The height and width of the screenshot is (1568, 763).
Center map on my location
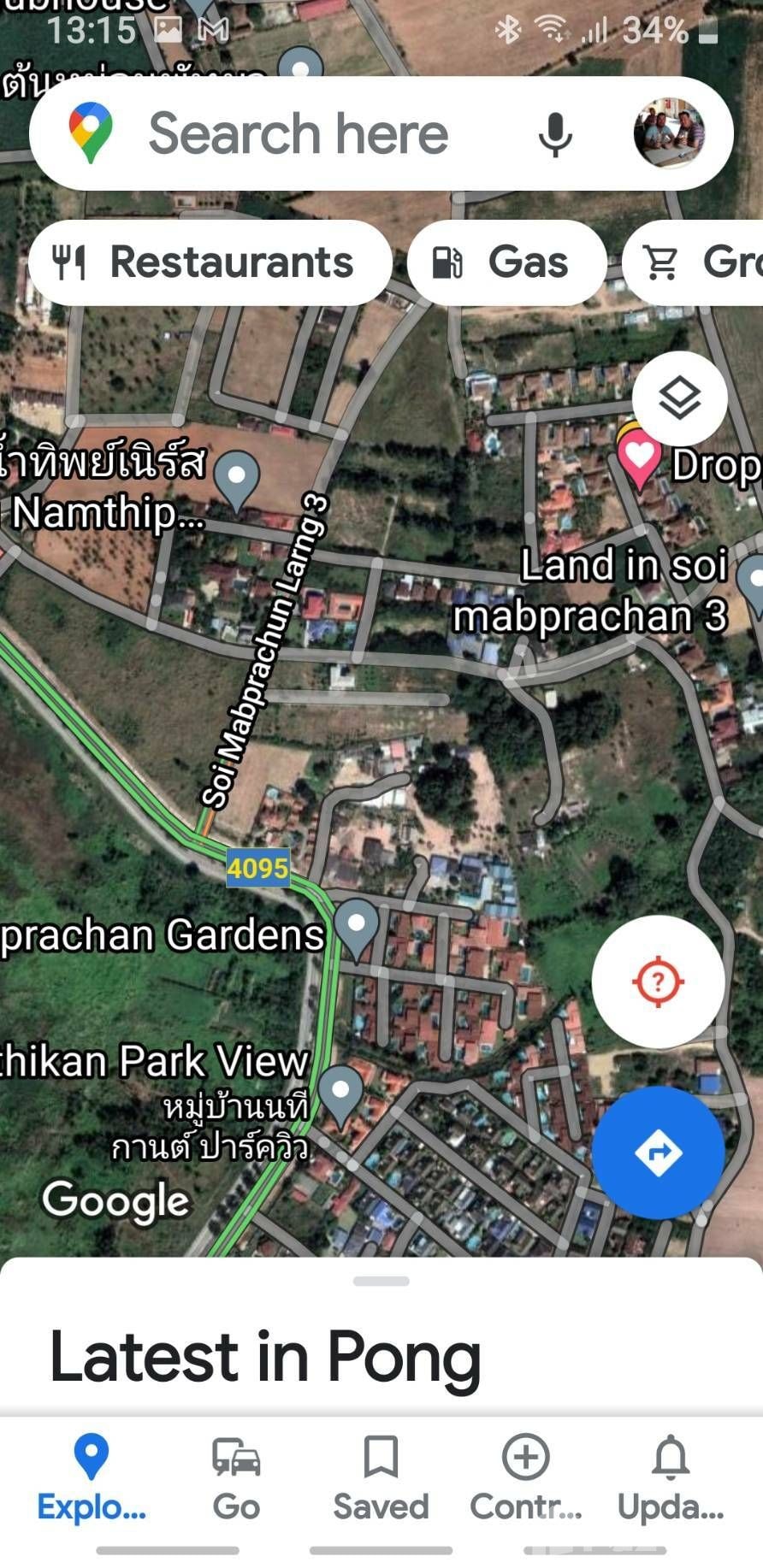(658, 981)
